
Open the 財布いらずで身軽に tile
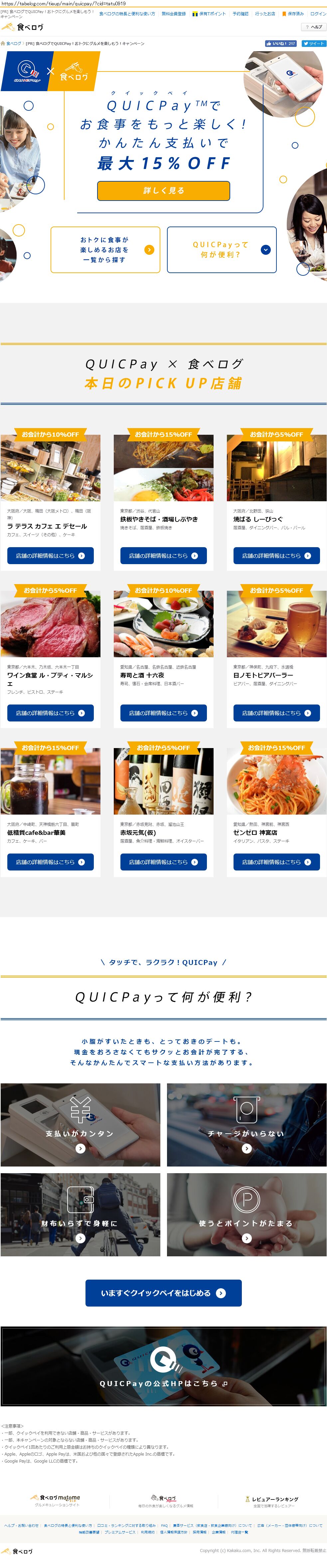pyautogui.click(x=80, y=1214)
